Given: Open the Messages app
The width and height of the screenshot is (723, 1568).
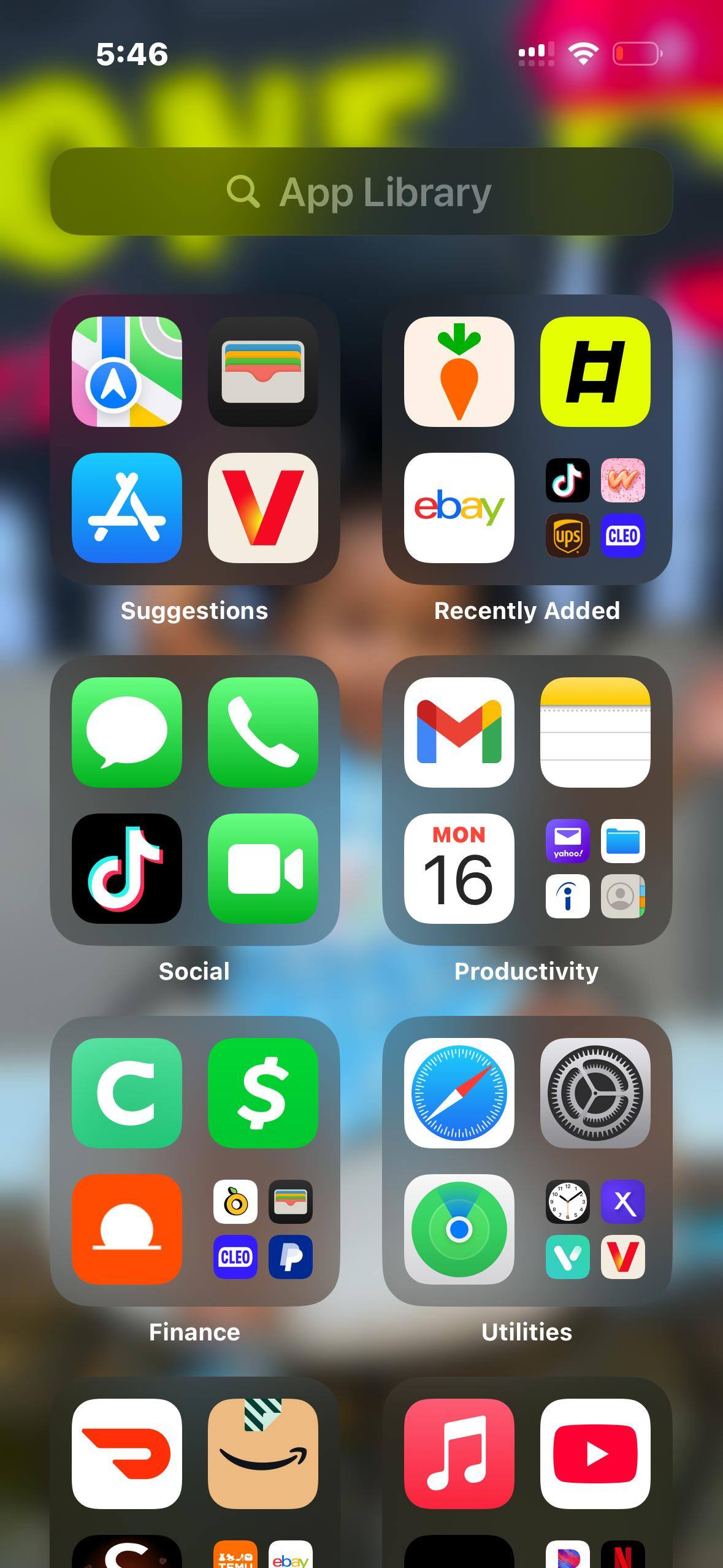Looking at the screenshot, I should 127,732.
